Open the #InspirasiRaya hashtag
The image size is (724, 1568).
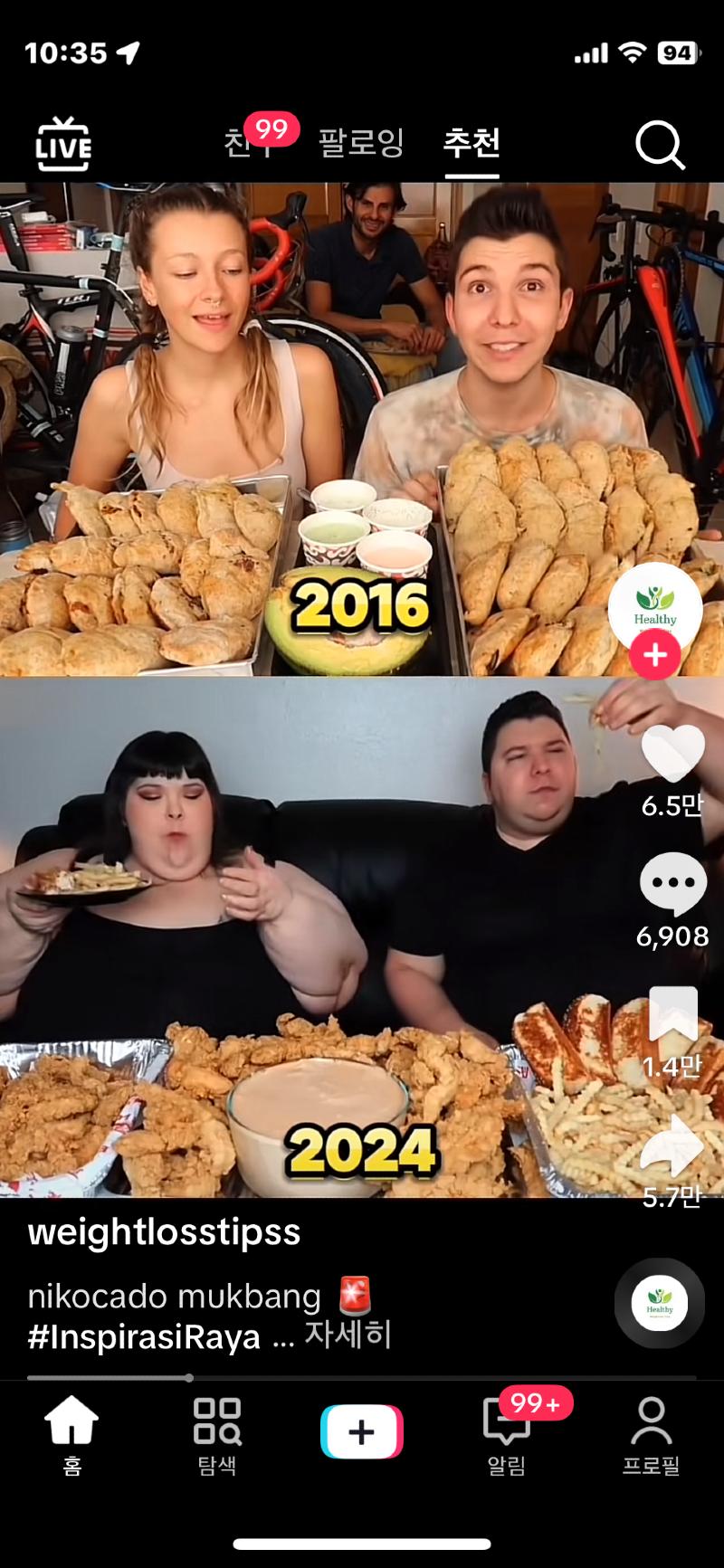pyautogui.click(x=144, y=1337)
